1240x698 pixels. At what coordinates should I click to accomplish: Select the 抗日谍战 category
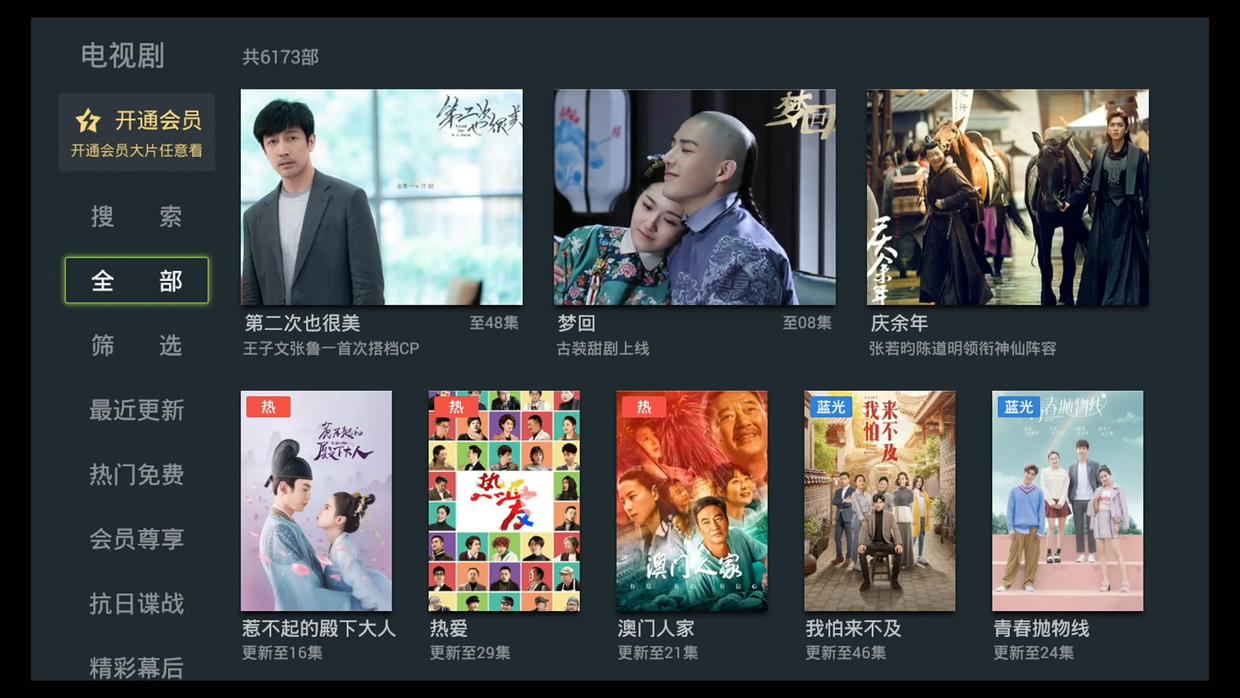pyautogui.click(x=137, y=604)
